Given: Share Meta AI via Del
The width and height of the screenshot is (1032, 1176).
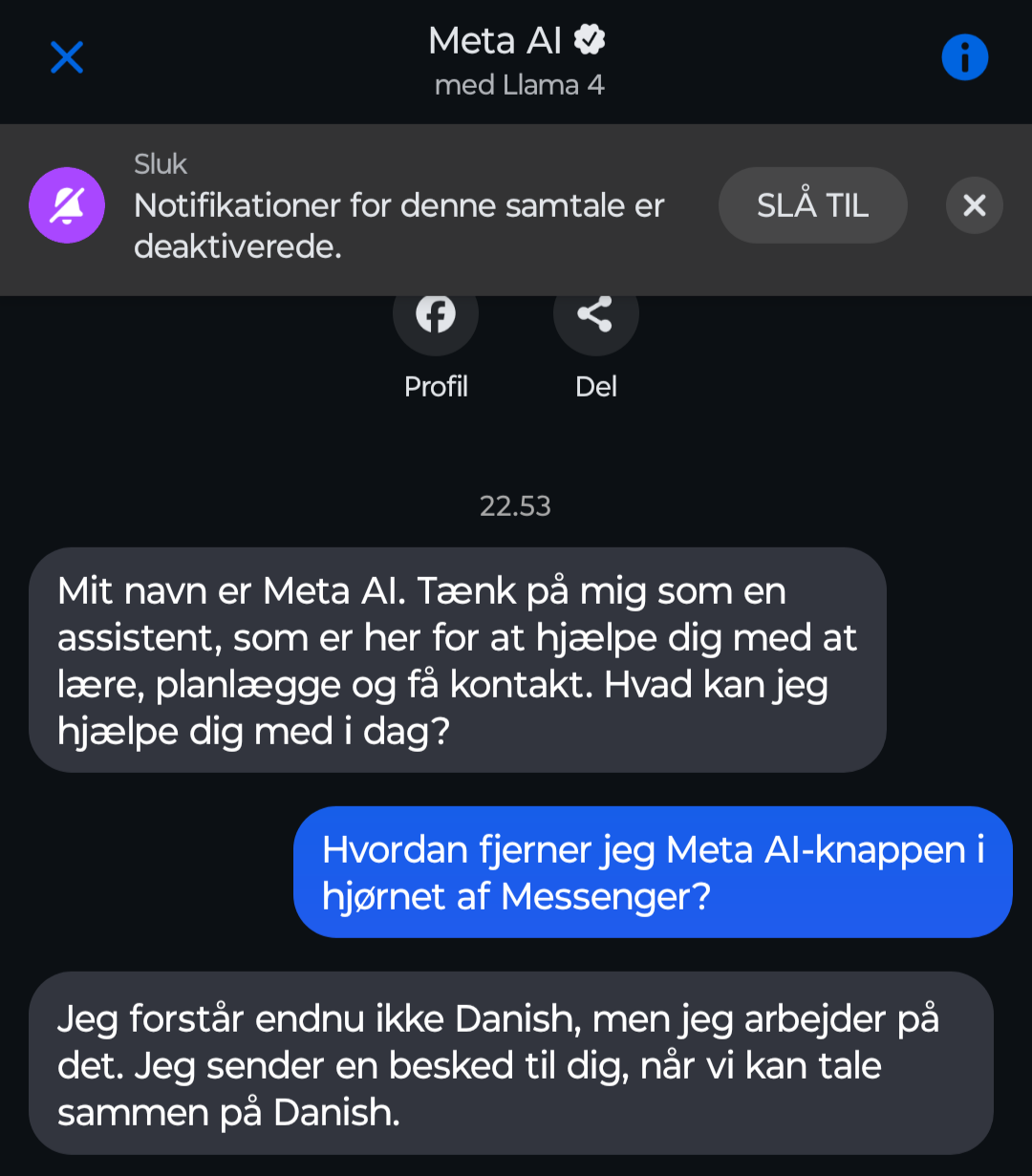Looking at the screenshot, I should [x=595, y=317].
